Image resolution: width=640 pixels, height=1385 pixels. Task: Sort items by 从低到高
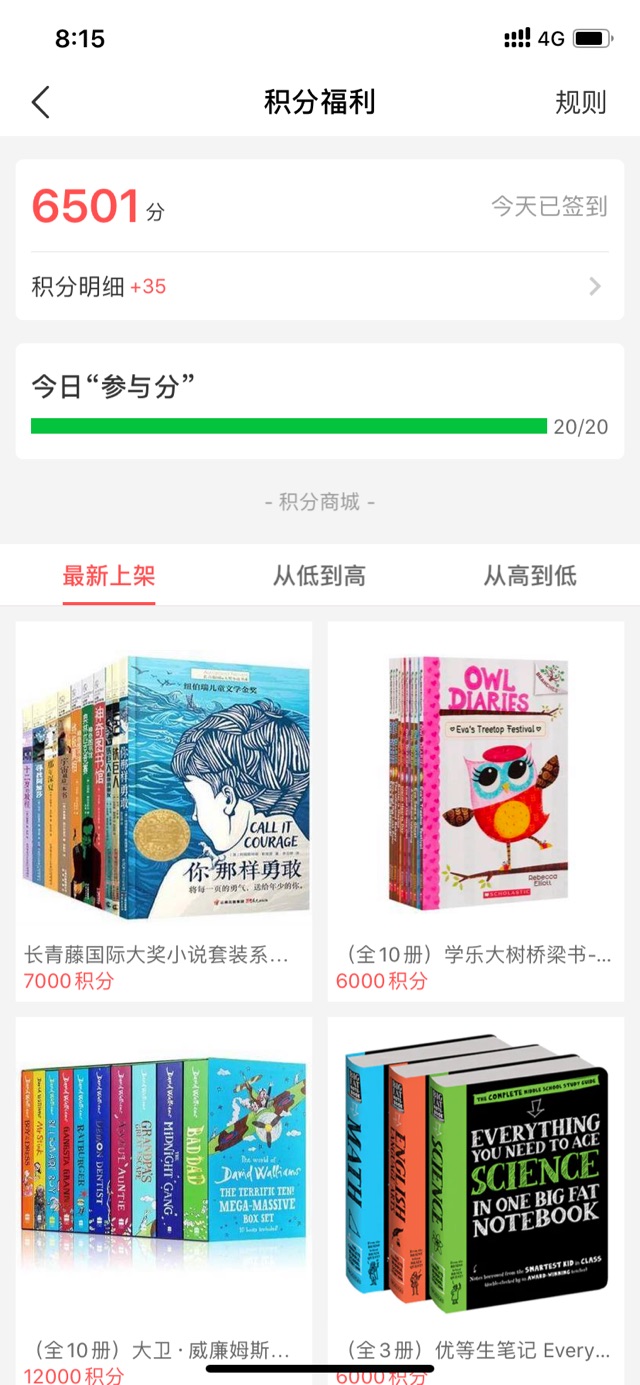pyautogui.click(x=319, y=576)
